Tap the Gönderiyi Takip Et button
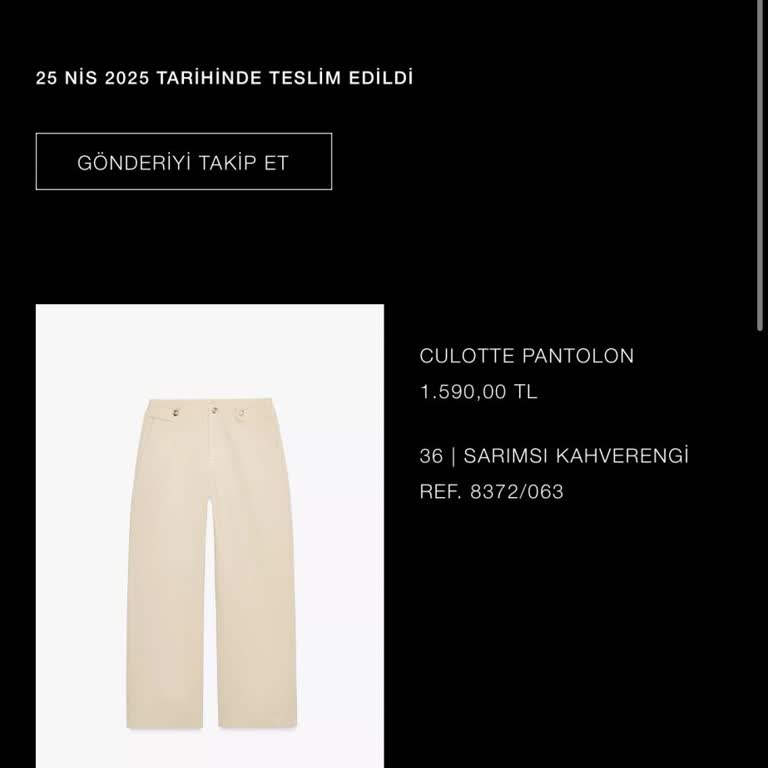 (x=184, y=162)
